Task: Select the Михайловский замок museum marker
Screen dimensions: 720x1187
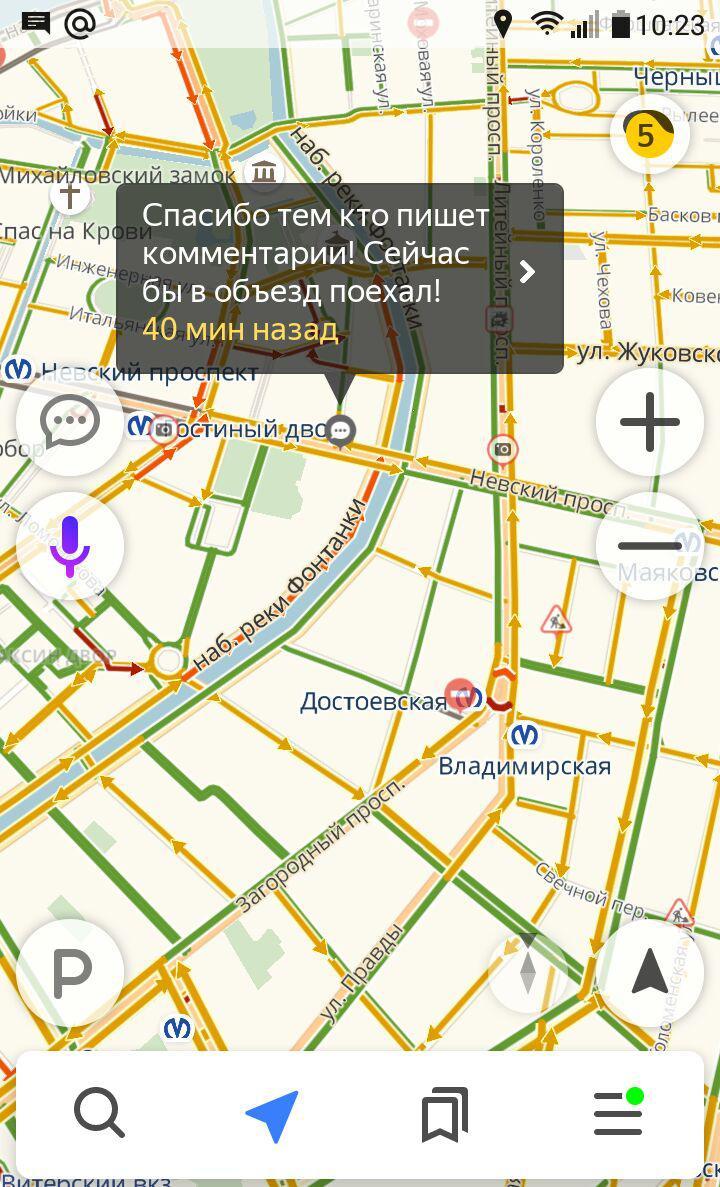Action: pyautogui.click(x=264, y=172)
